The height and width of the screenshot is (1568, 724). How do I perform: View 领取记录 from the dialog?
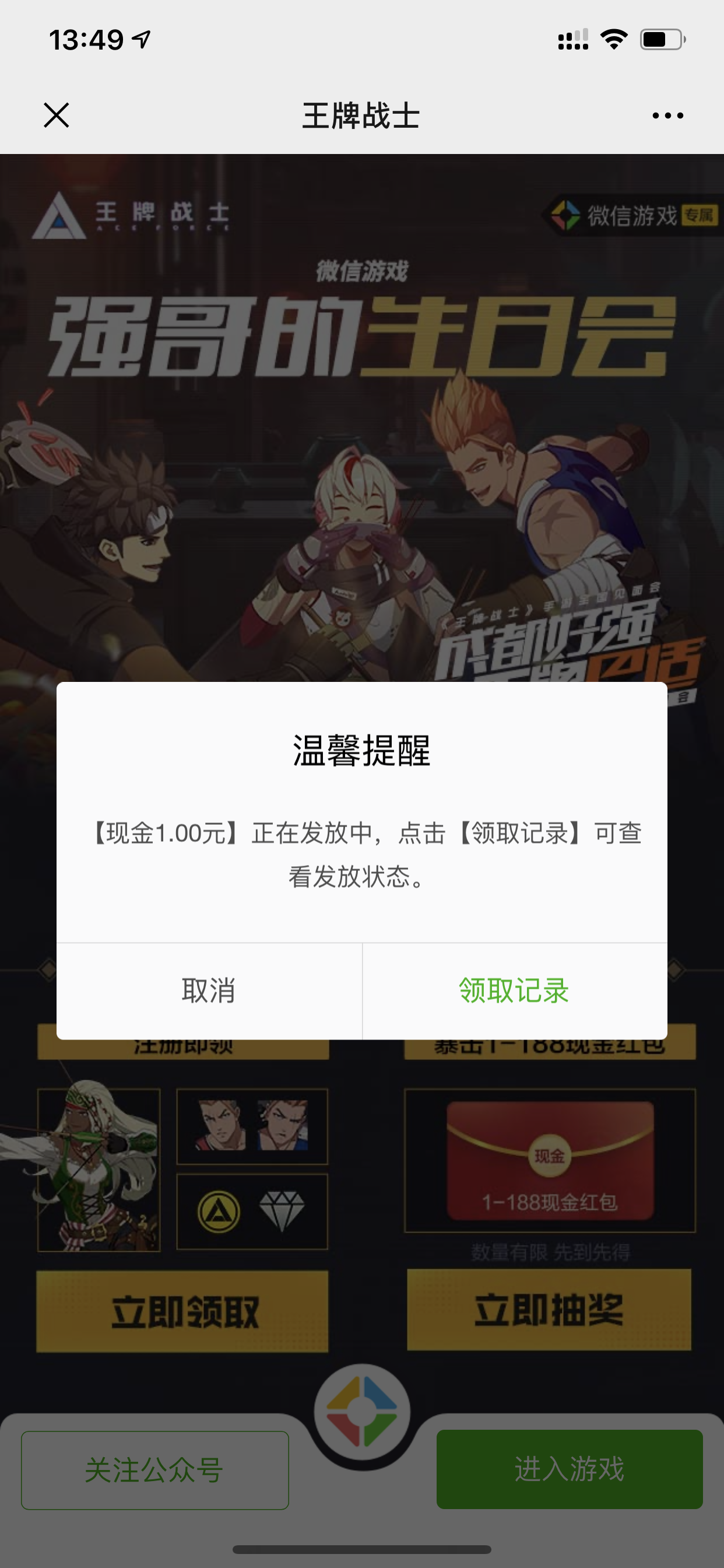[515, 991]
